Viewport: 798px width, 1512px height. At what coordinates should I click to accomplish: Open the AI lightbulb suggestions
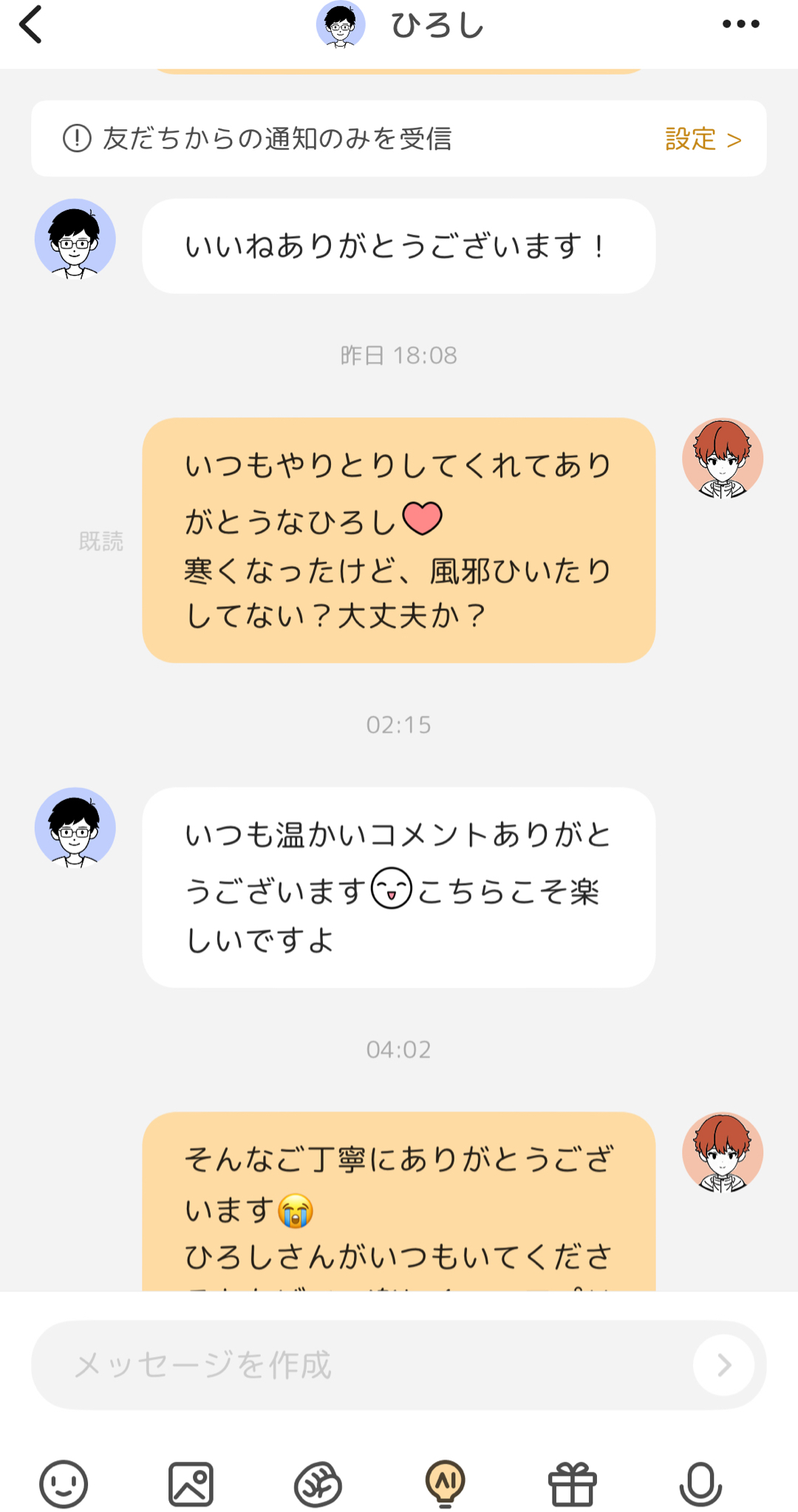(445, 1484)
